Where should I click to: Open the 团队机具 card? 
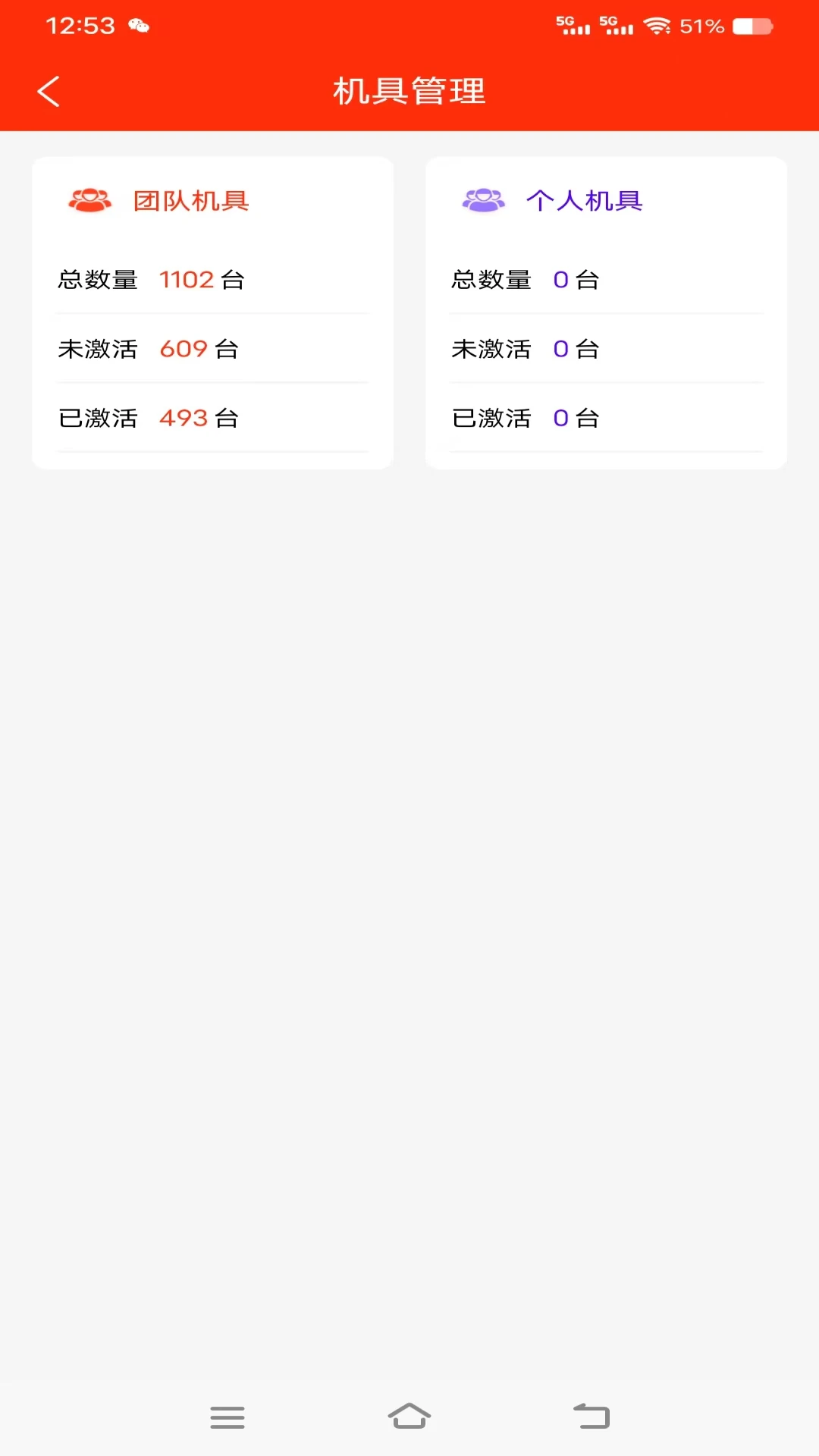click(212, 312)
